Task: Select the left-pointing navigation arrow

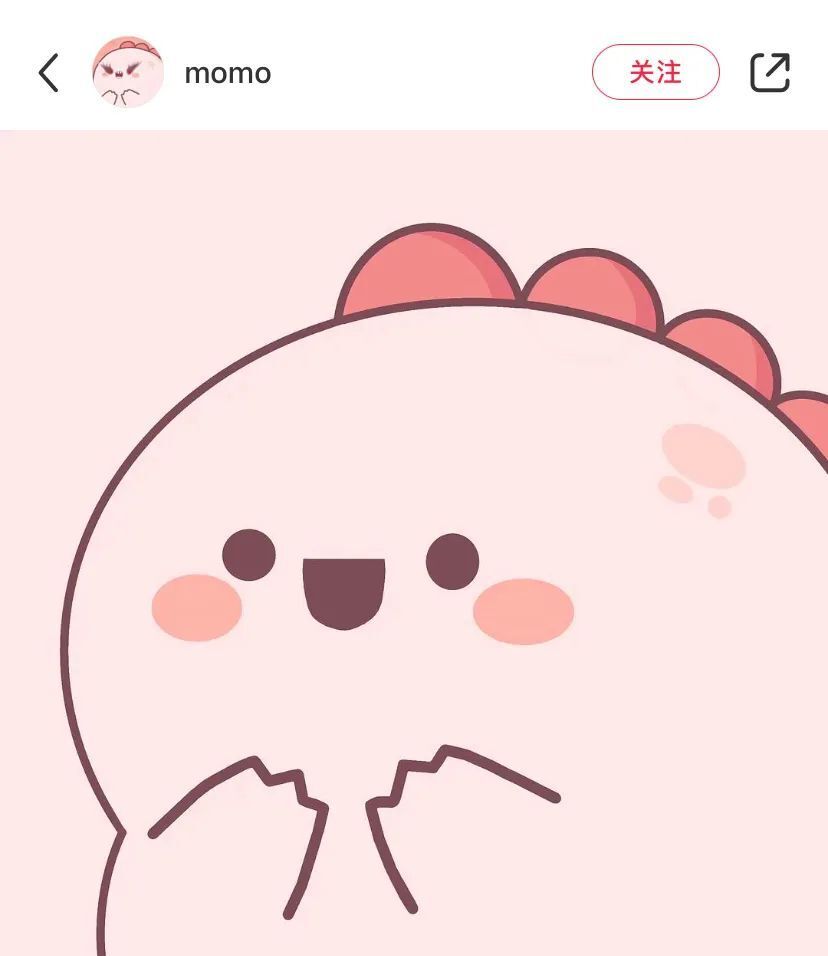Action: coord(47,72)
